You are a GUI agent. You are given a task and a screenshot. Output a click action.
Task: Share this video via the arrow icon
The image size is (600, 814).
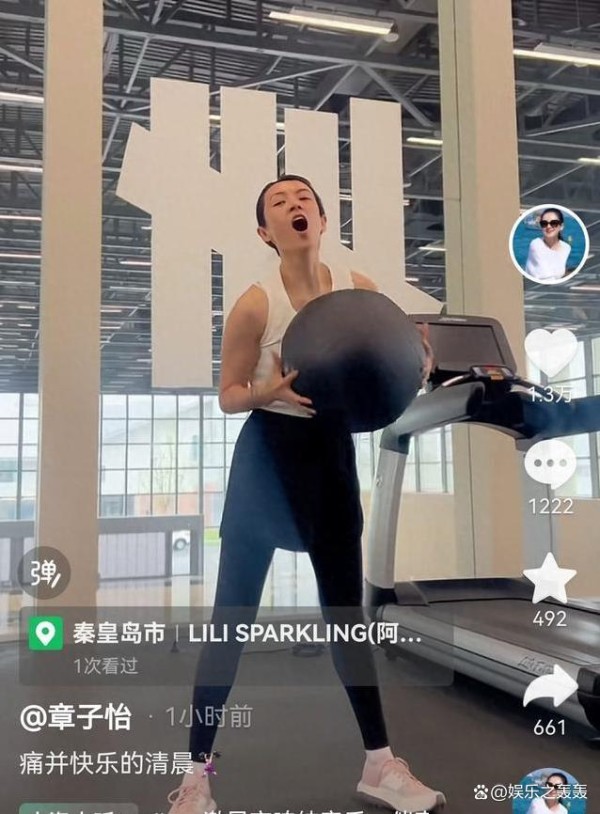click(x=550, y=687)
